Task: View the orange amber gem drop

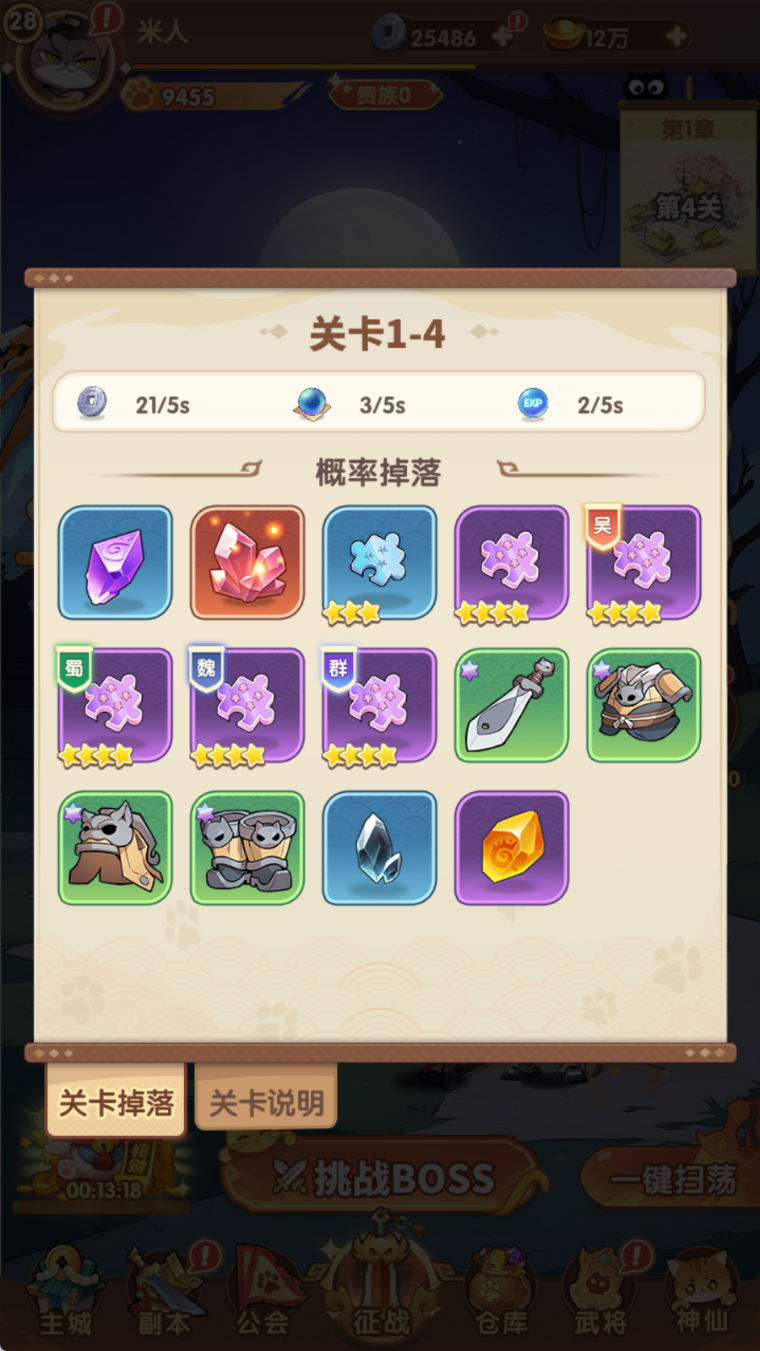Action: tap(511, 849)
